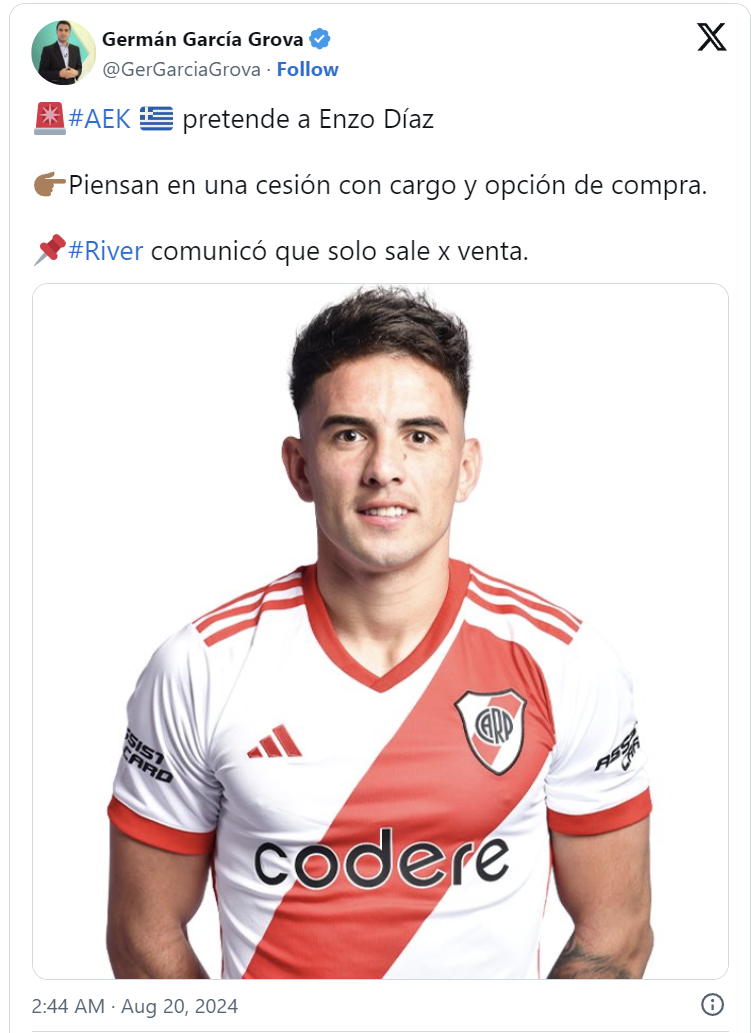Viewport: 751px width, 1033px height.
Task: Open Germán García Grova's profile picture
Action: point(63,53)
